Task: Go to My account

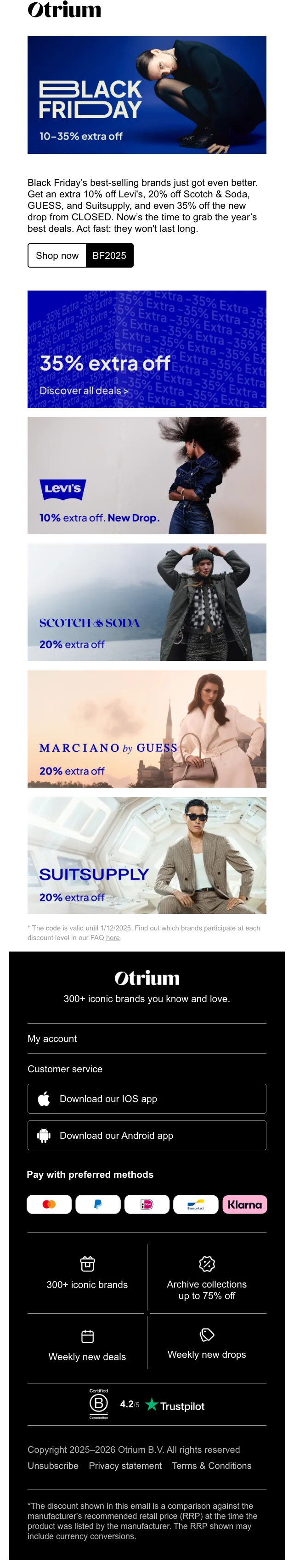Action: pyautogui.click(x=52, y=1039)
